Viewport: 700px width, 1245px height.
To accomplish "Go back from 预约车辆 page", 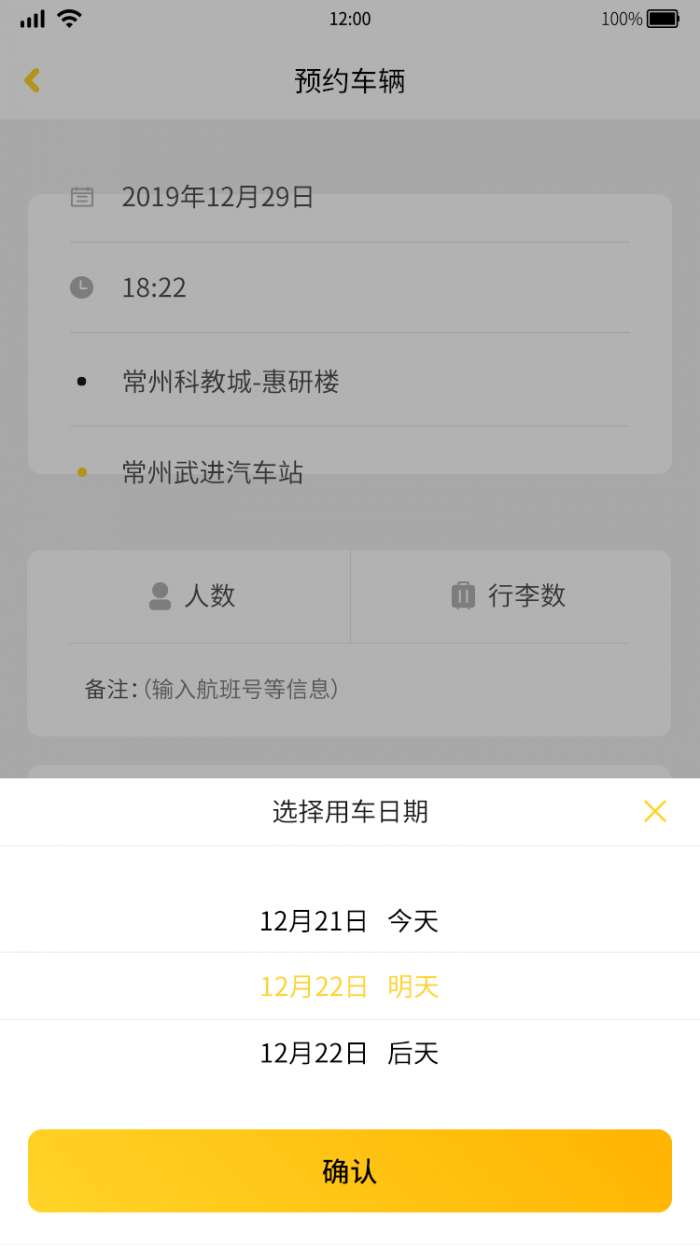I will 32,81.
